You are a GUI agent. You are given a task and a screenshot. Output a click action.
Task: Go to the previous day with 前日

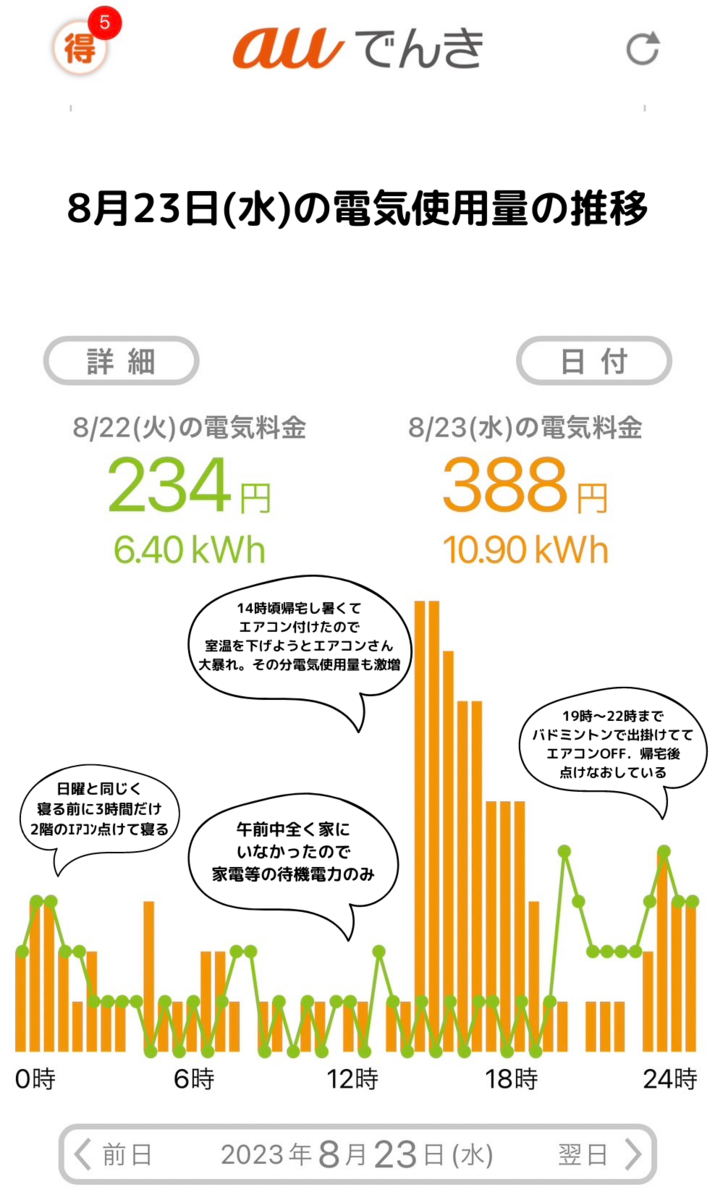coord(114,1154)
